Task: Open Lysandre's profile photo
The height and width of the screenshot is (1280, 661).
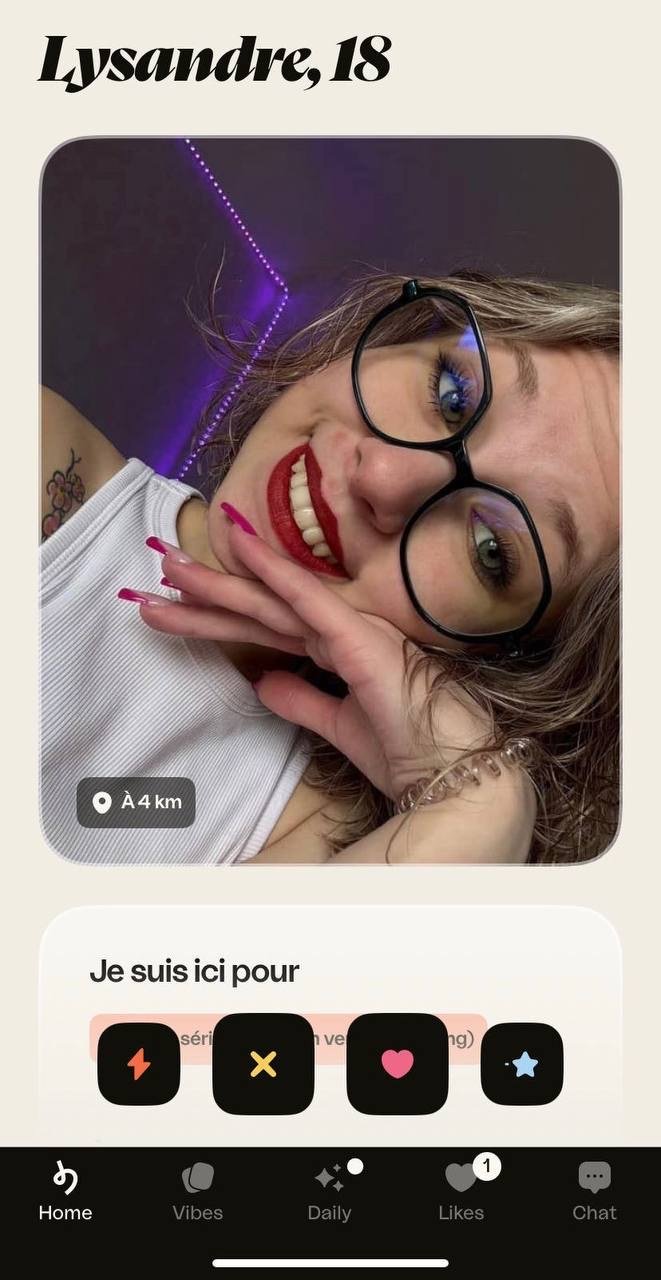Action: click(x=330, y=500)
